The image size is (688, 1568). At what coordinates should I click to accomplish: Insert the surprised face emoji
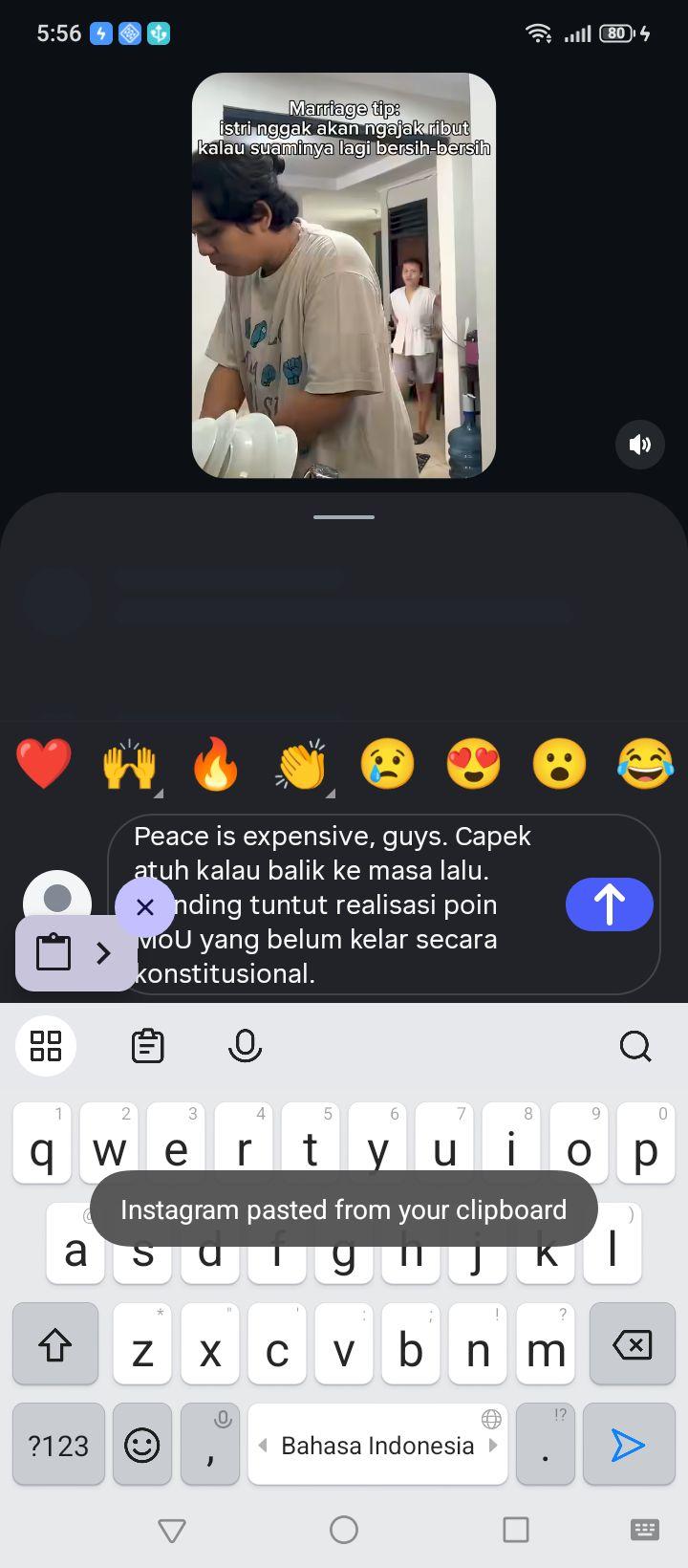560,765
